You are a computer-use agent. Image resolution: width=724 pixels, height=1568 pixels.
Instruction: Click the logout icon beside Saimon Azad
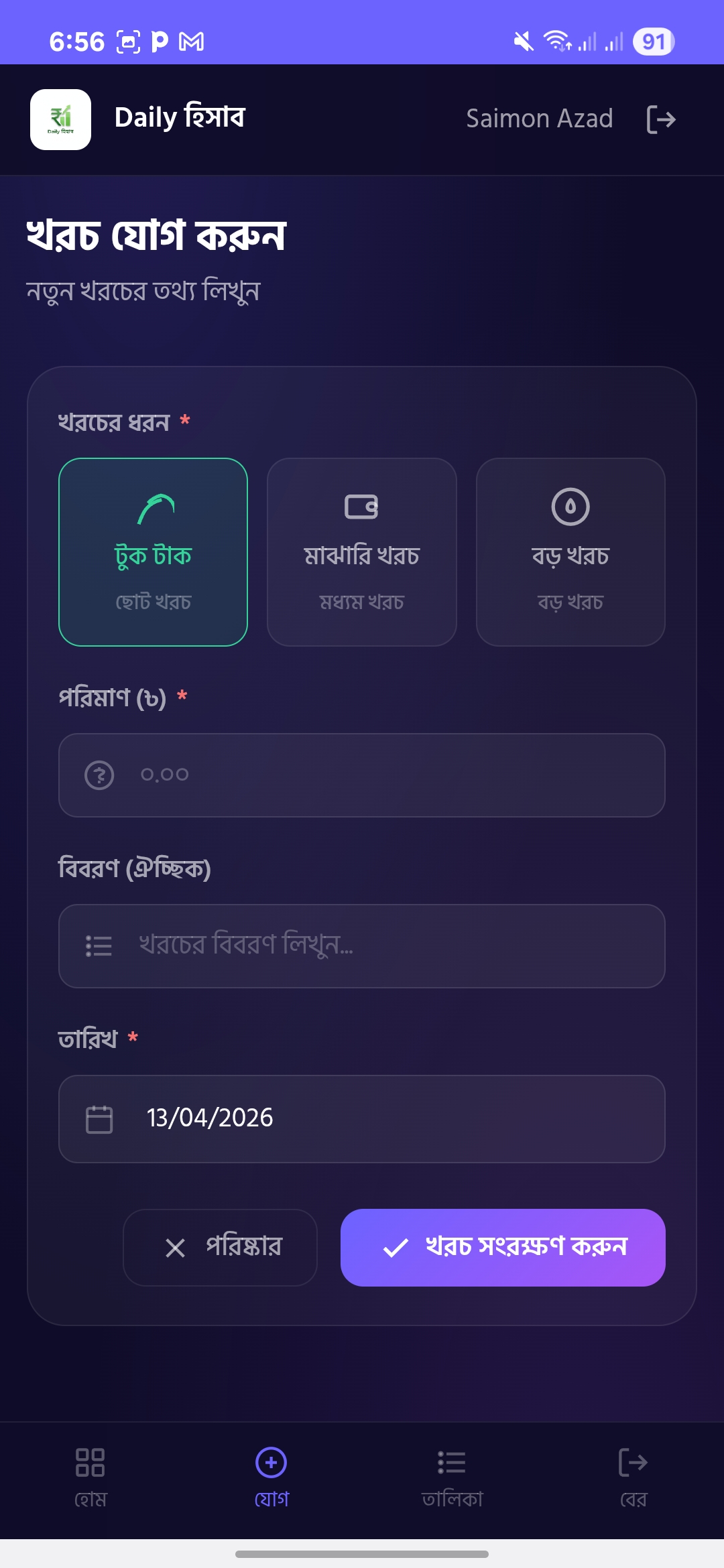[661, 119]
